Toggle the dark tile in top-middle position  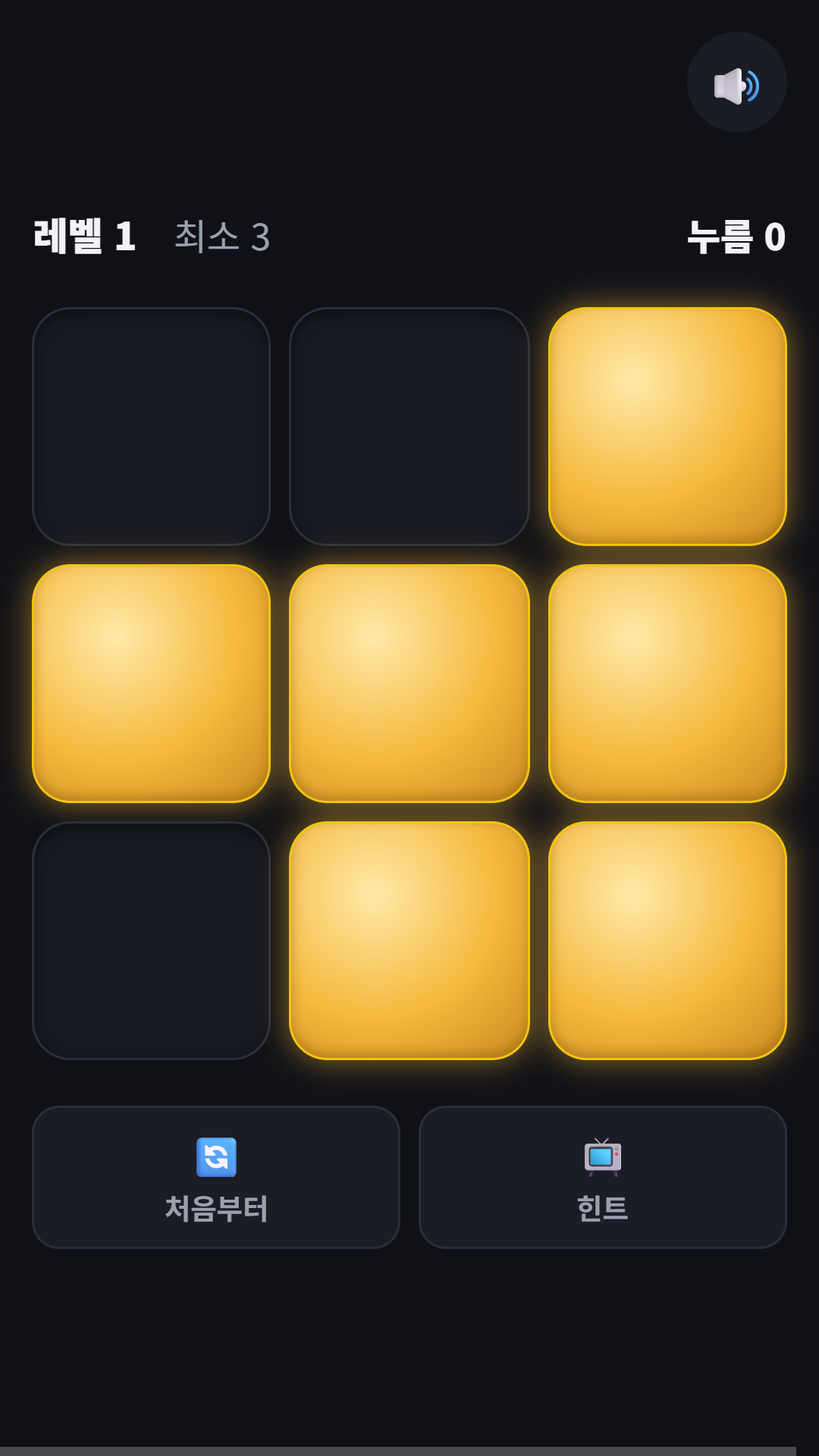click(x=409, y=426)
